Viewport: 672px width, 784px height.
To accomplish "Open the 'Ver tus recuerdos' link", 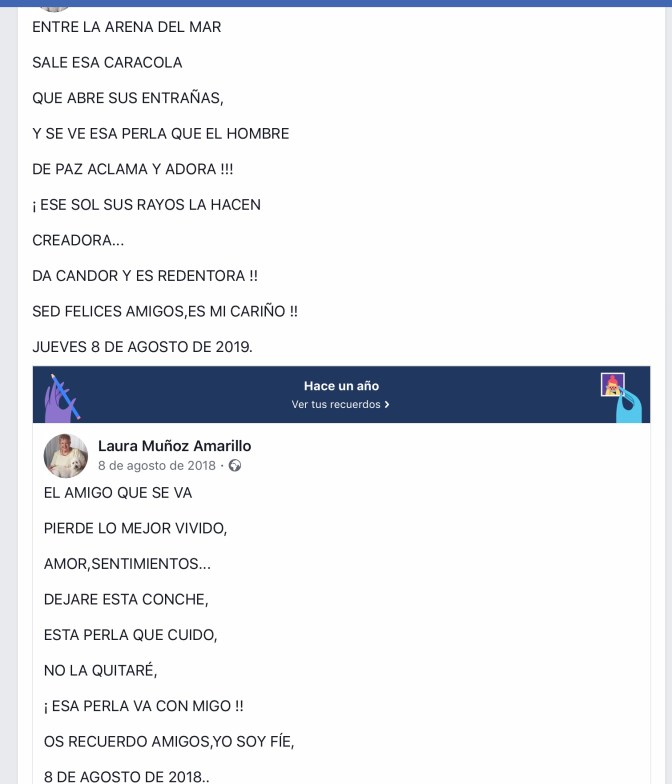I will pos(340,404).
